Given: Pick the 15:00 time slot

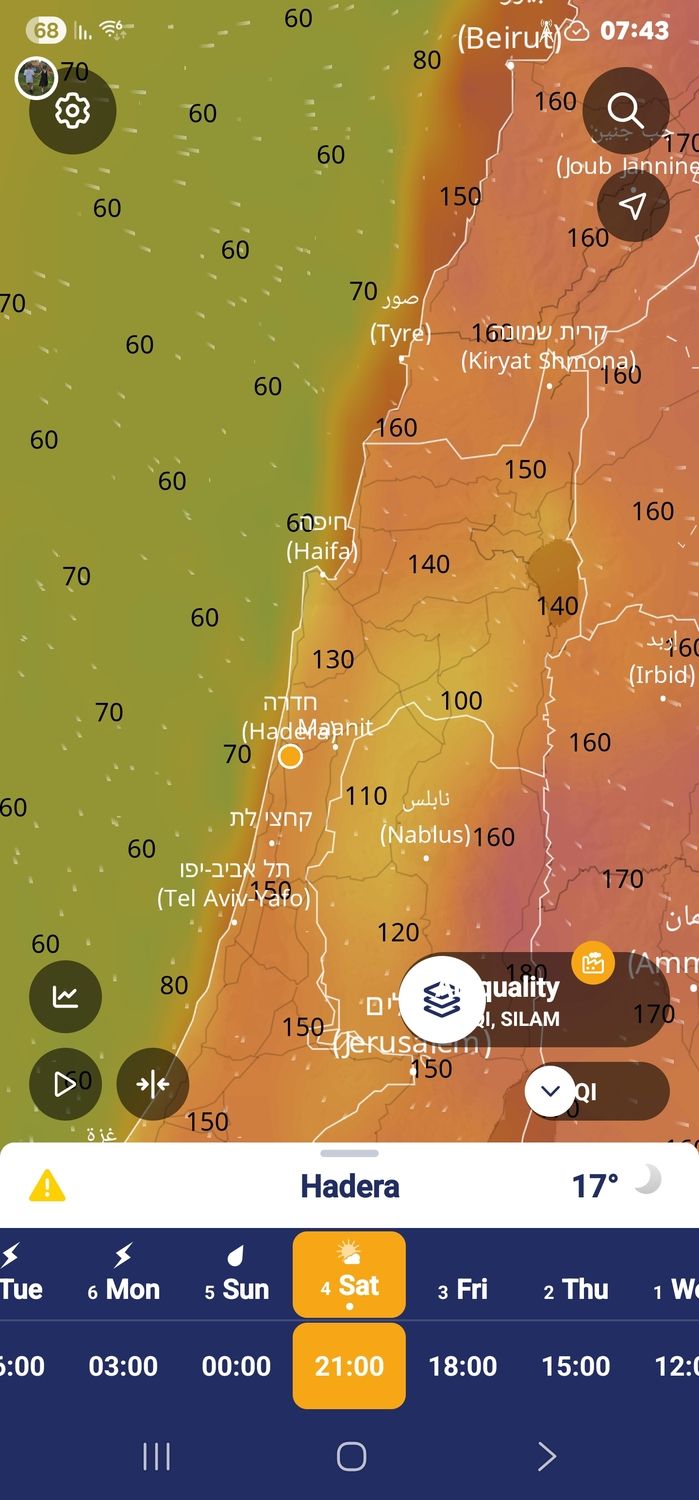Looking at the screenshot, I should point(576,1366).
